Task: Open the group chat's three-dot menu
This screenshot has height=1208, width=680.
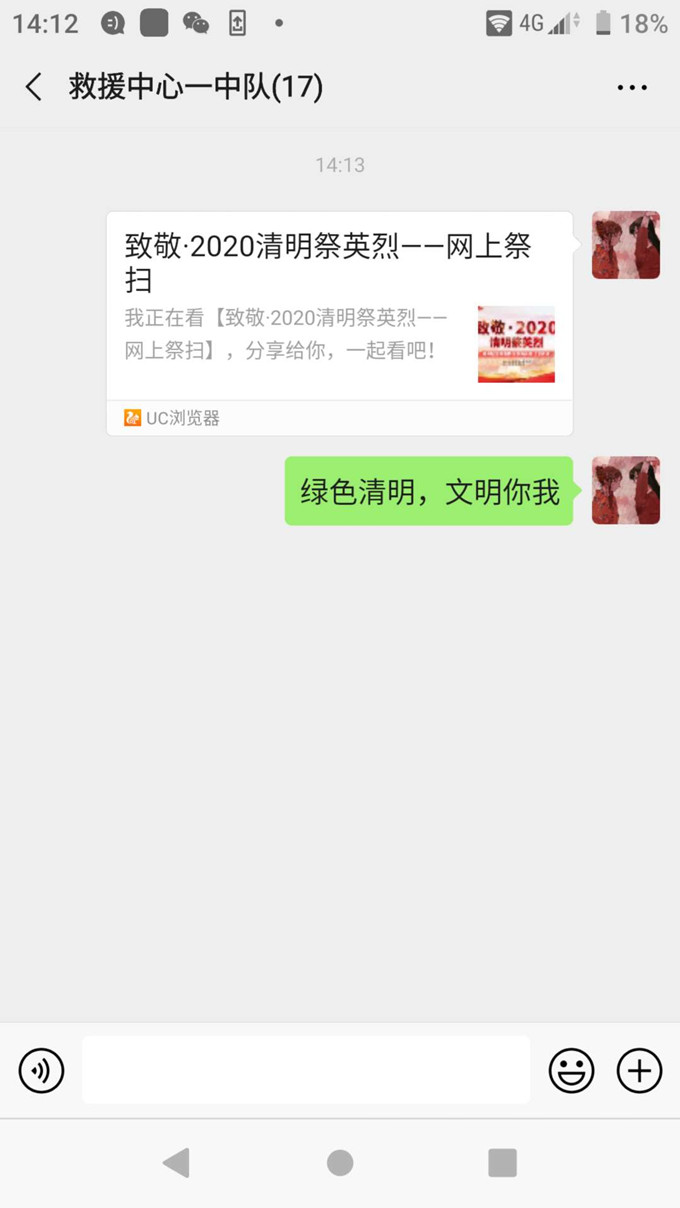Action: pyautogui.click(x=632, y=88)
